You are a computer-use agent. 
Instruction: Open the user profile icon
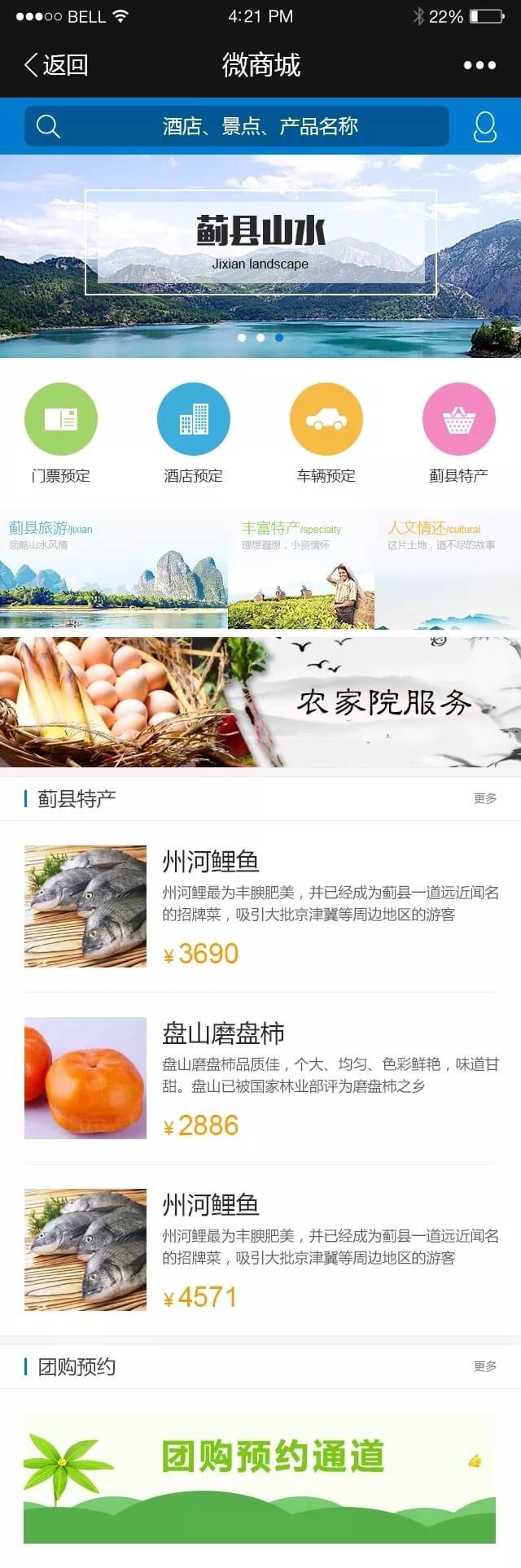click(484, 127)
